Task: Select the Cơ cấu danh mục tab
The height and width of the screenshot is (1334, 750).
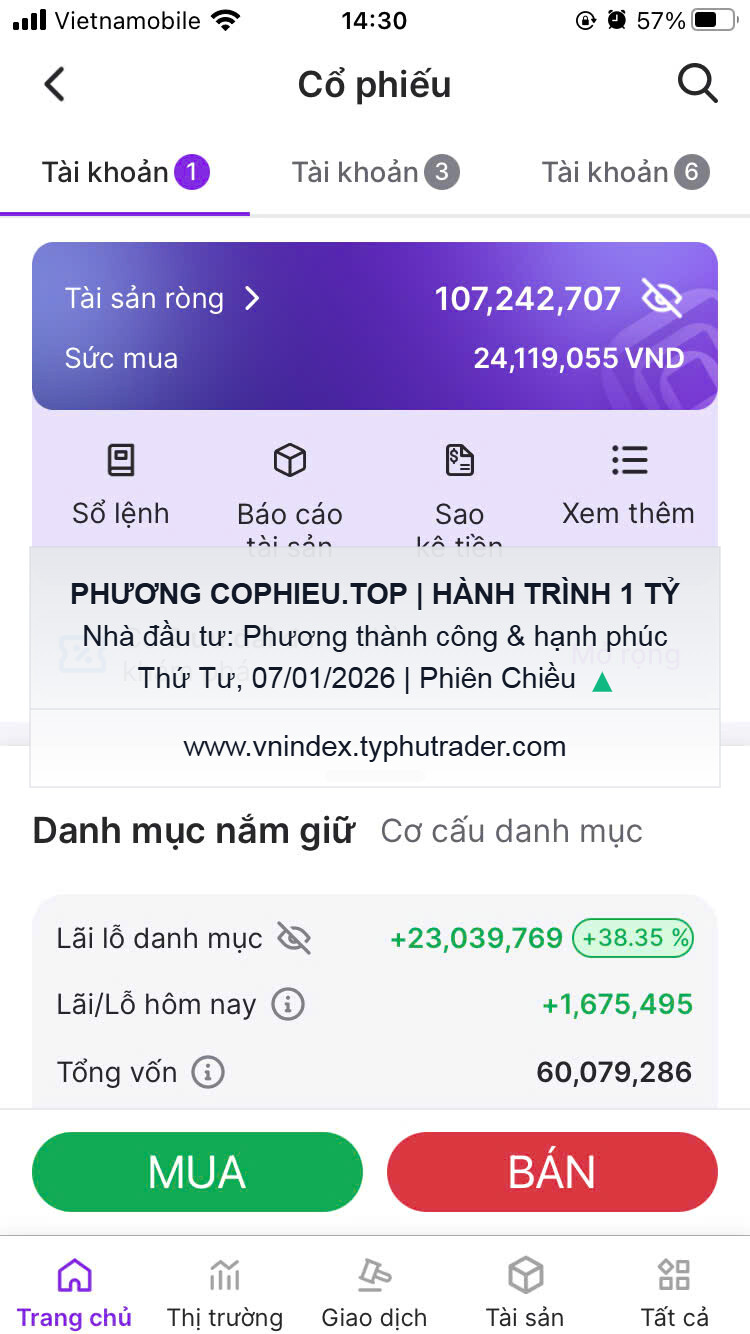Action: click(x=511, y=831)
